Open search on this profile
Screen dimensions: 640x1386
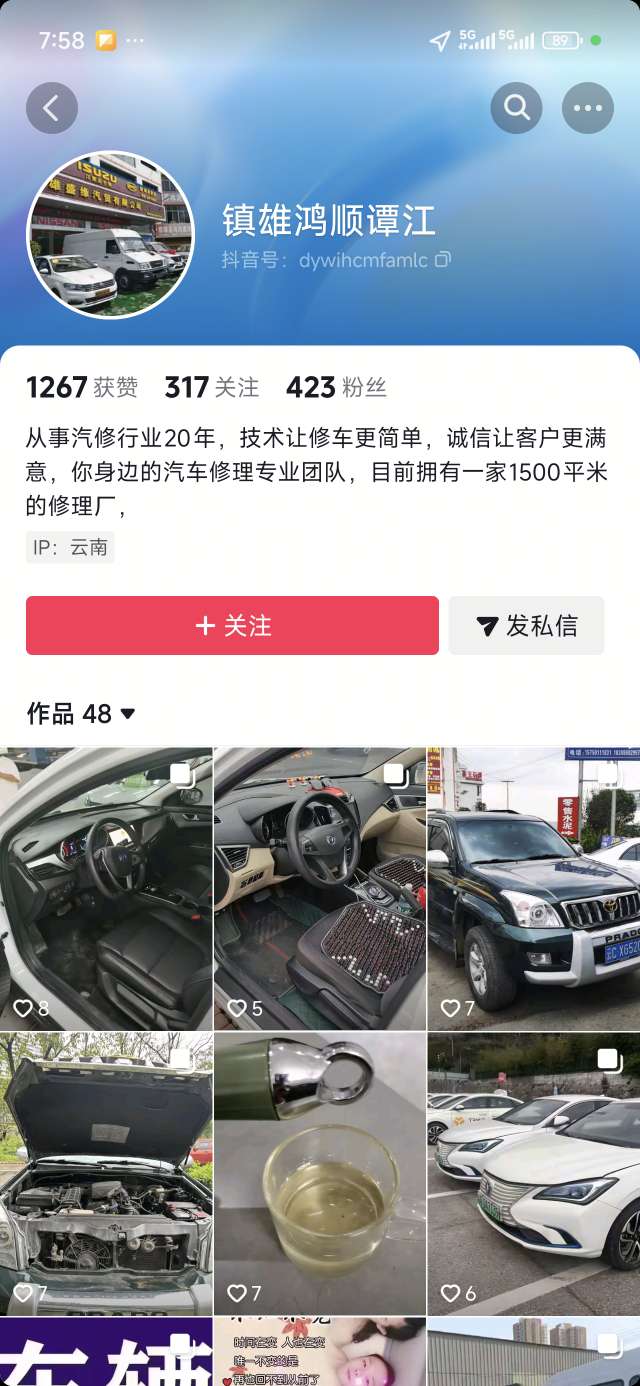(x=516, y=108)
